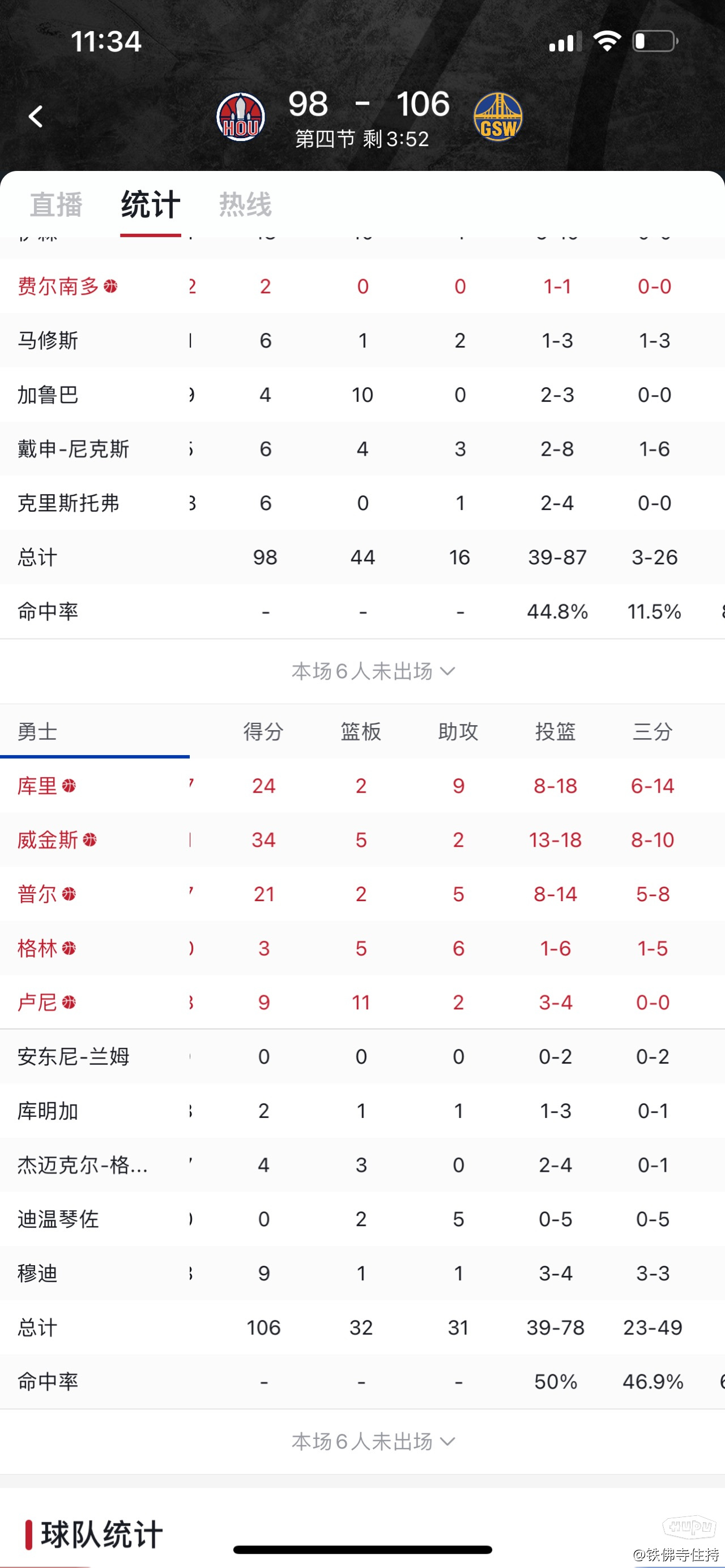Go back using the header arrow
This screenshot has height=1568, width=725.
pyautogui.click(x=36, y=116)
